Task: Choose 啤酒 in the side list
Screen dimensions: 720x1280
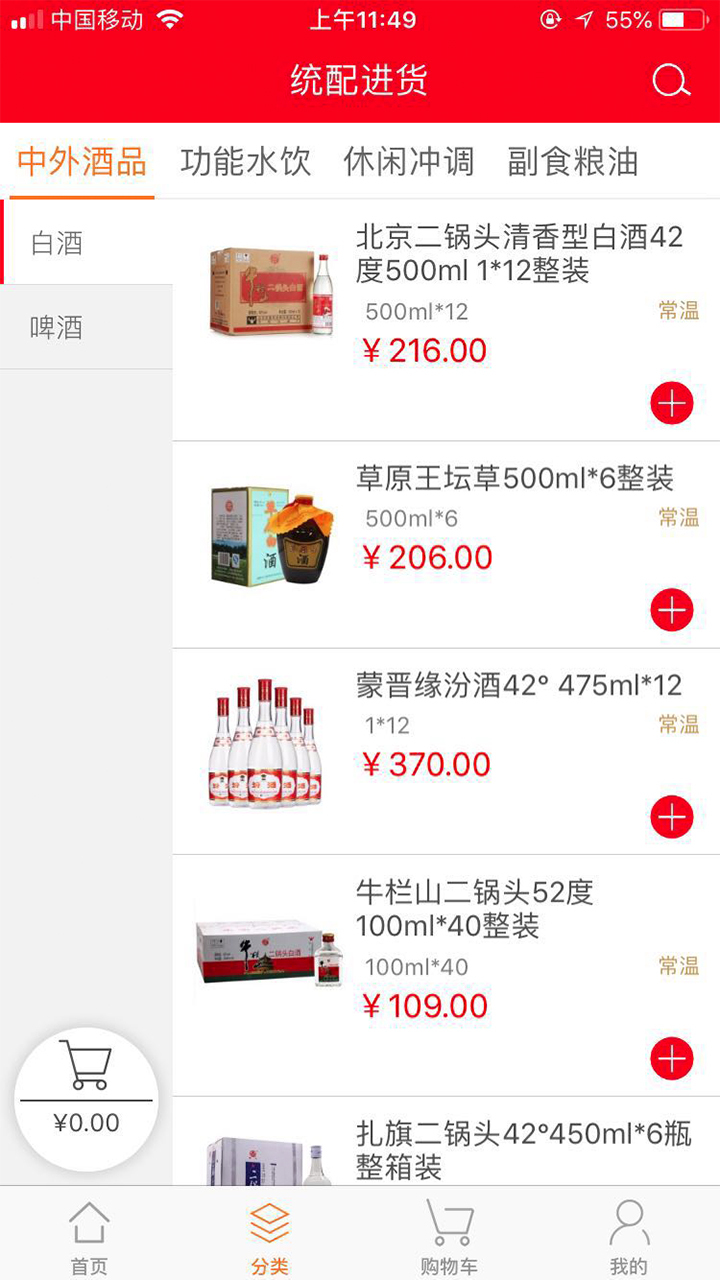Action: tap(57, 327)
